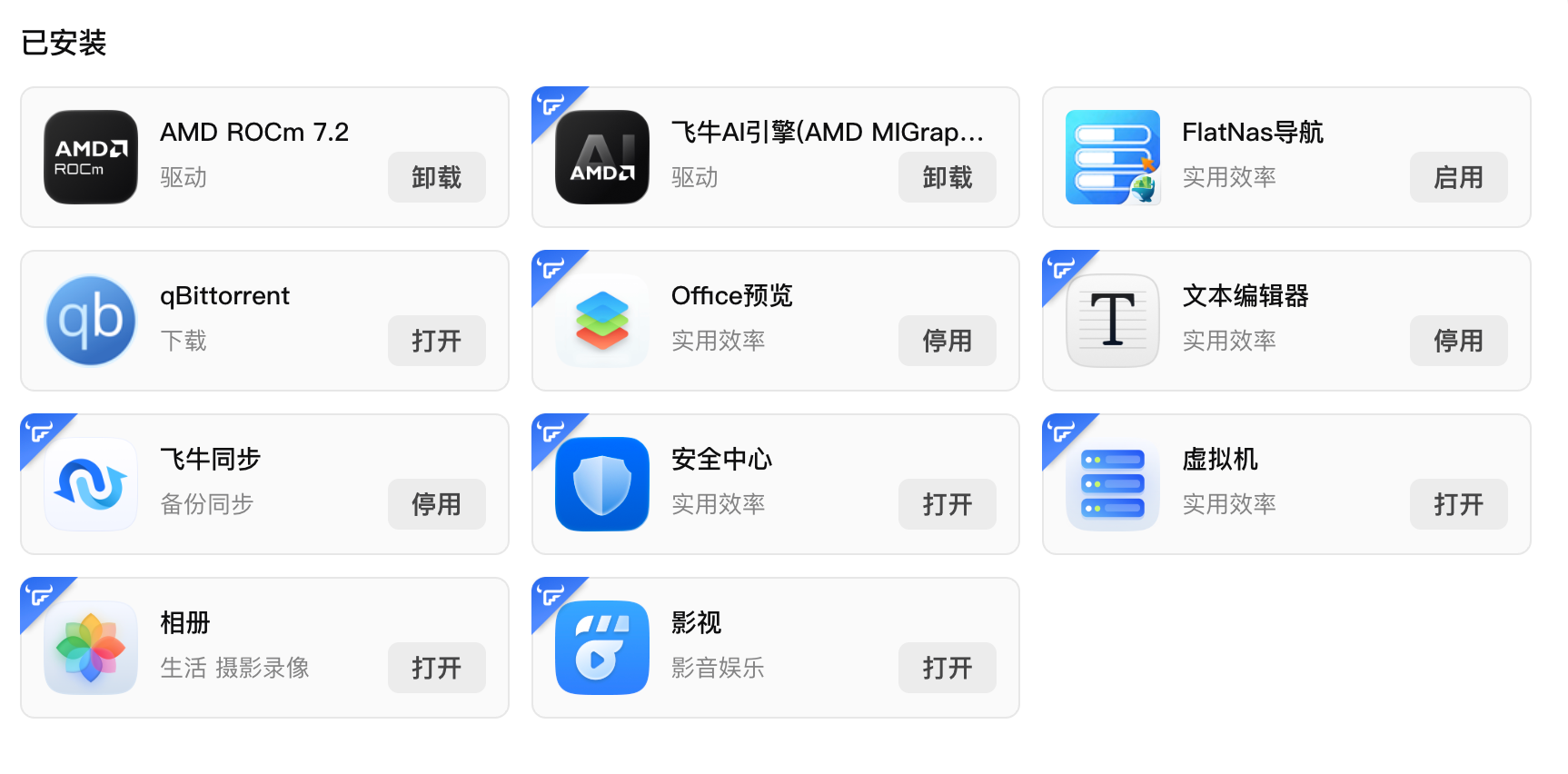Uninstall AMD ROCm 7.2 driver
The image size is (1568, 774).
436,177
